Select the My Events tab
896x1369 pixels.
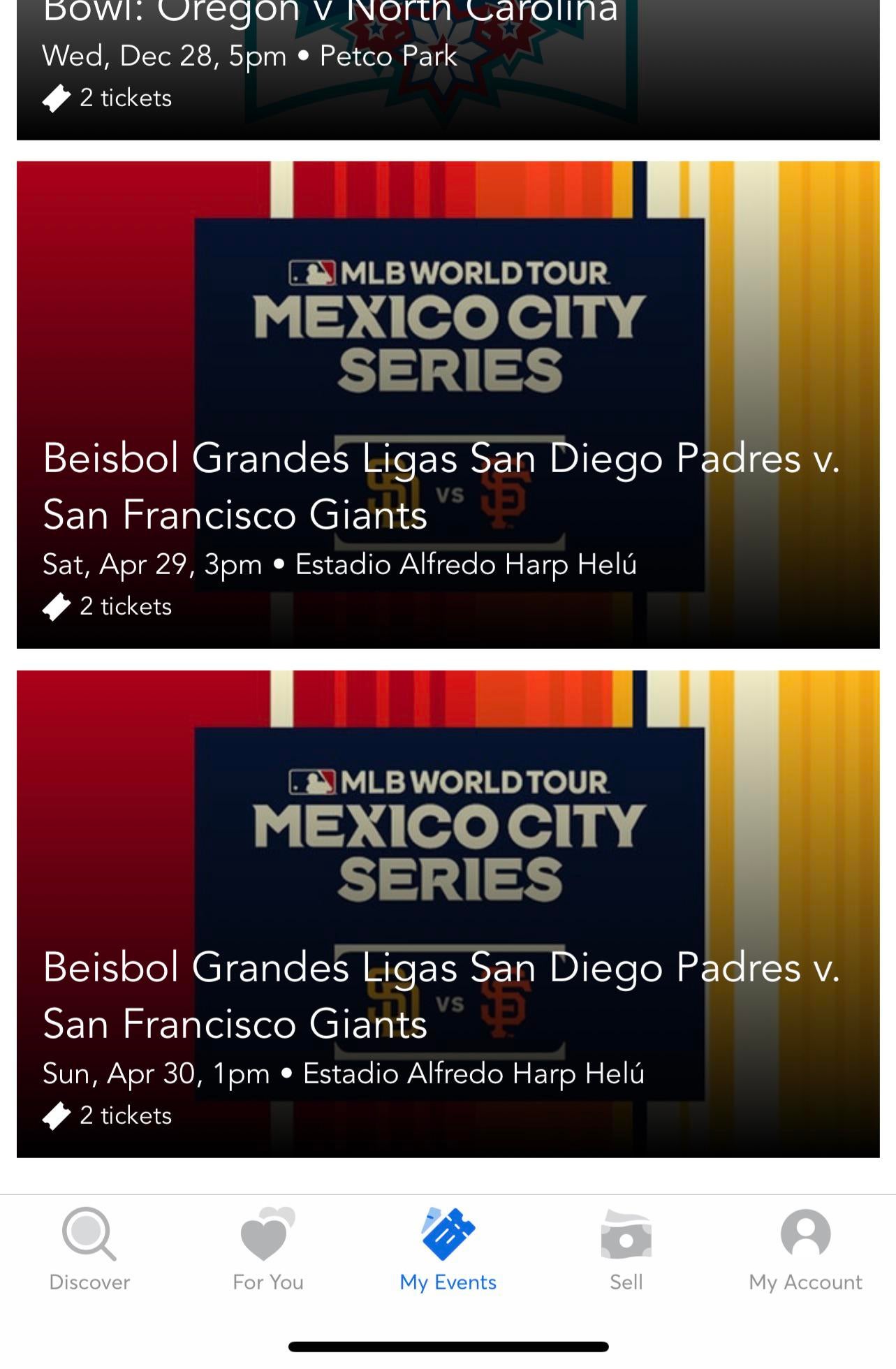point(448,1250)
